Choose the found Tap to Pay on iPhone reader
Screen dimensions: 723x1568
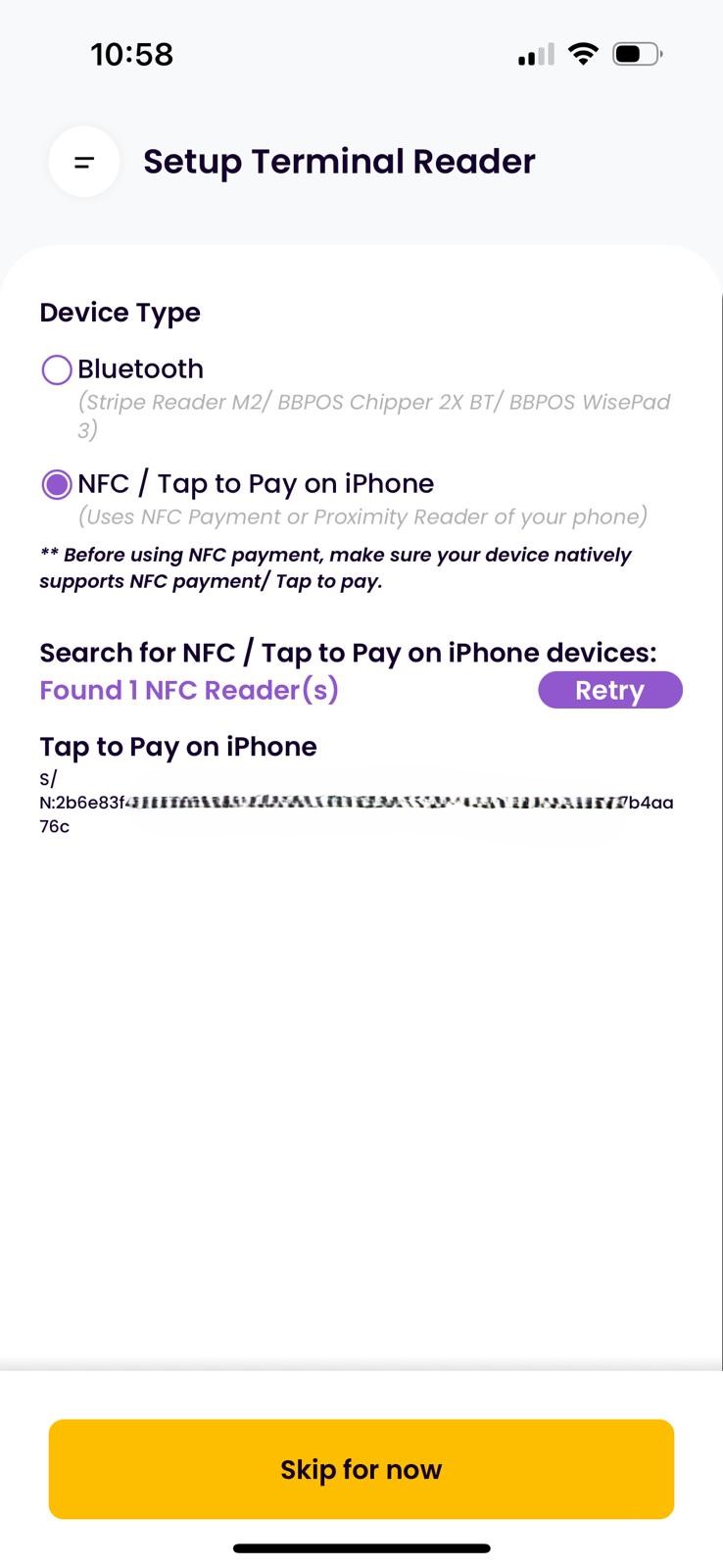click(178, 748)
